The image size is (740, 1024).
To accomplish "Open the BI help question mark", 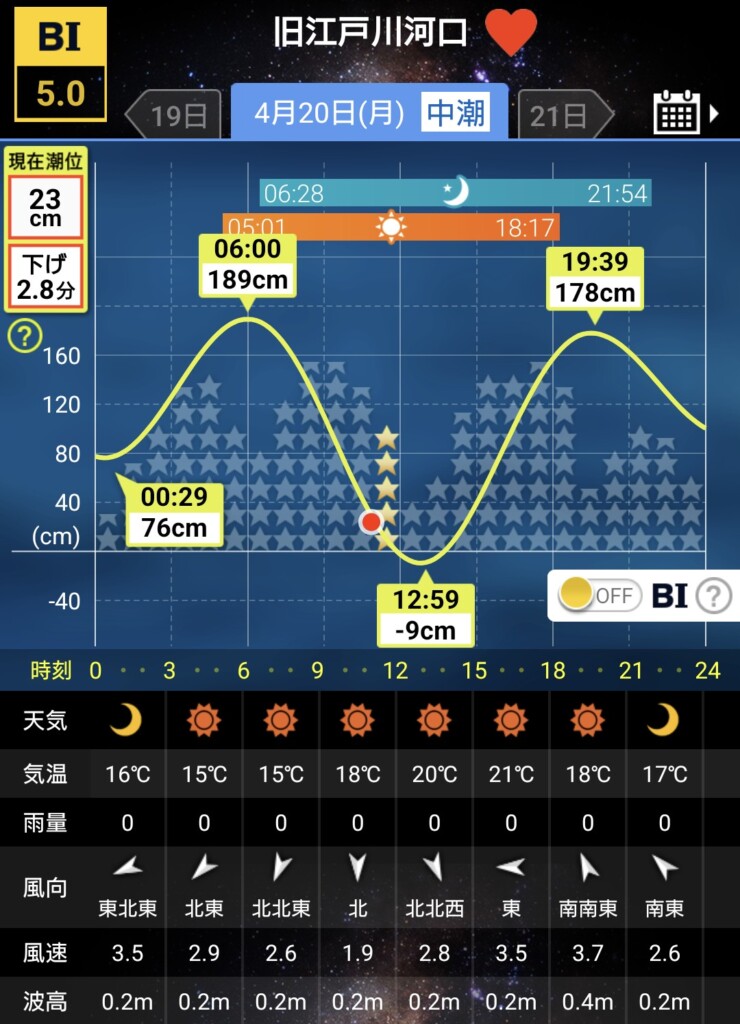I will coord(713,597).
